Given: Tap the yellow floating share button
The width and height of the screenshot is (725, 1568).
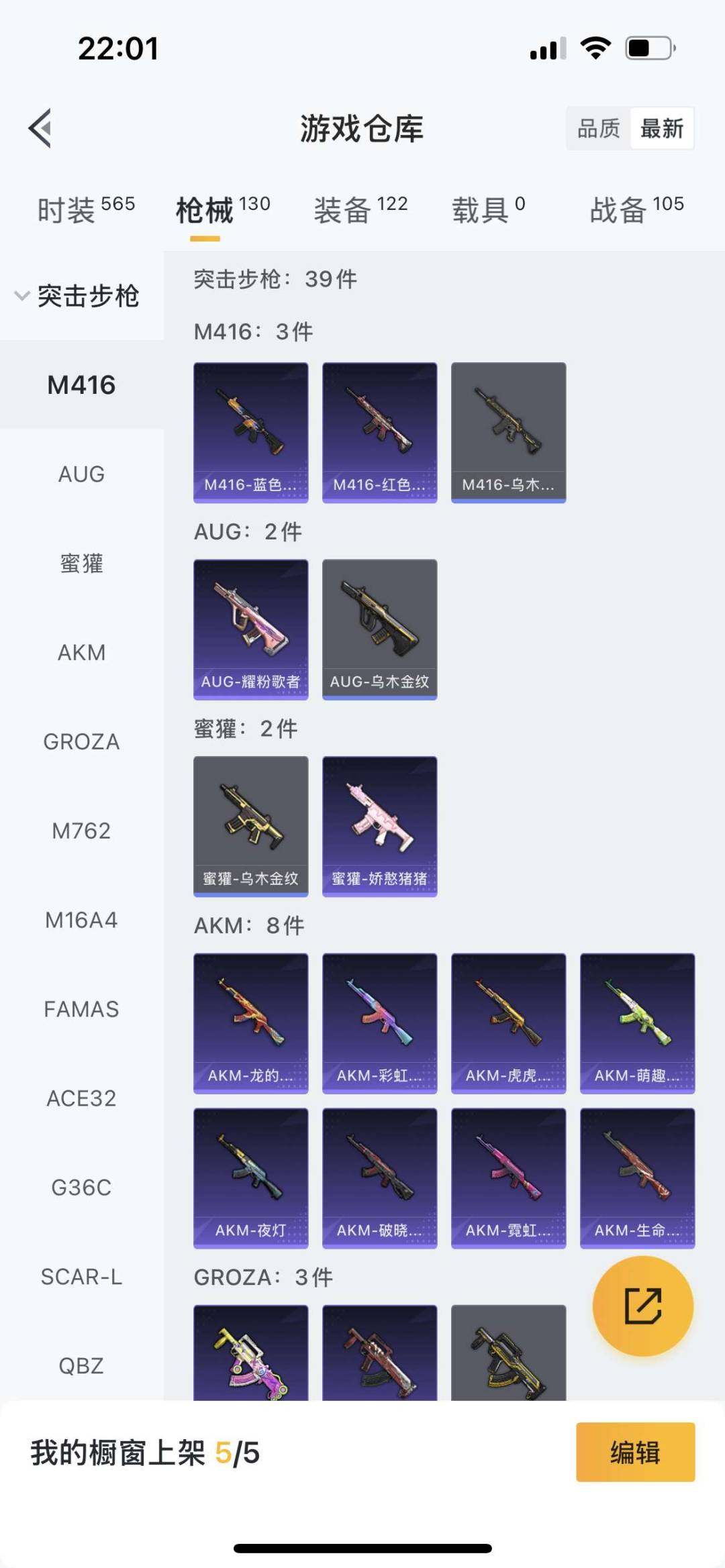Looking at the screenshot, I should (x=642, y=1306).
